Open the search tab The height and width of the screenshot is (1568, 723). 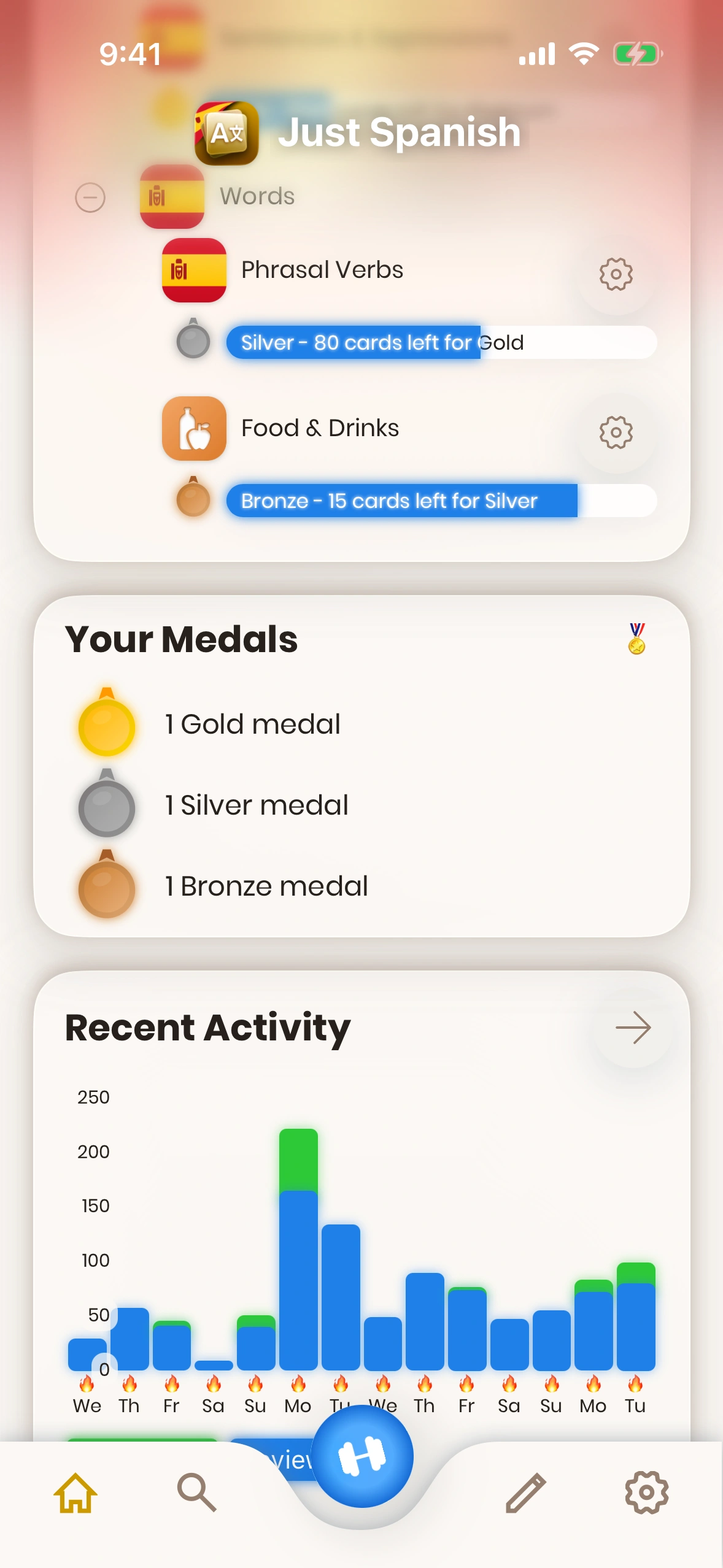(196, 1493)
